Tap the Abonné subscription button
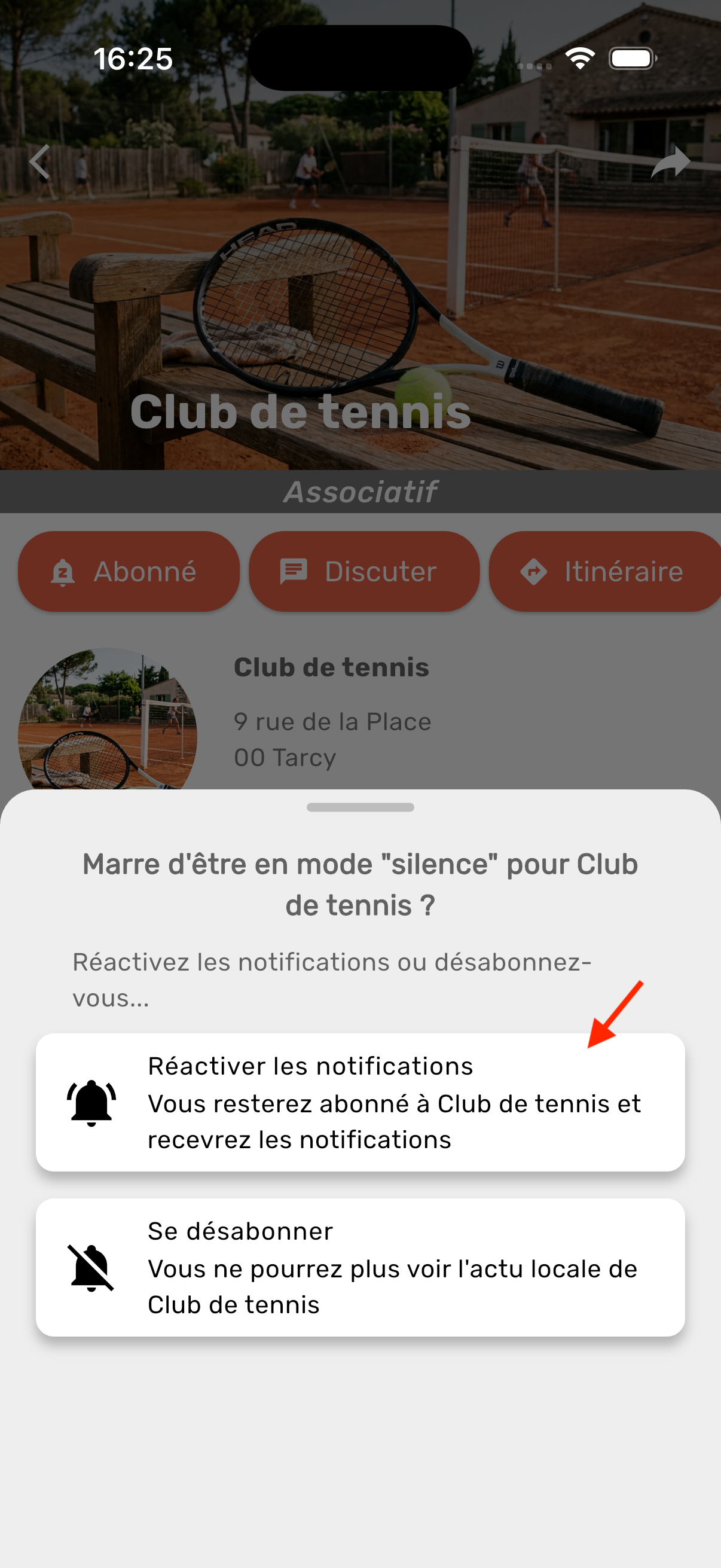Image resolution: width=721 pixels, height=1568 pixels. (129, 571)
